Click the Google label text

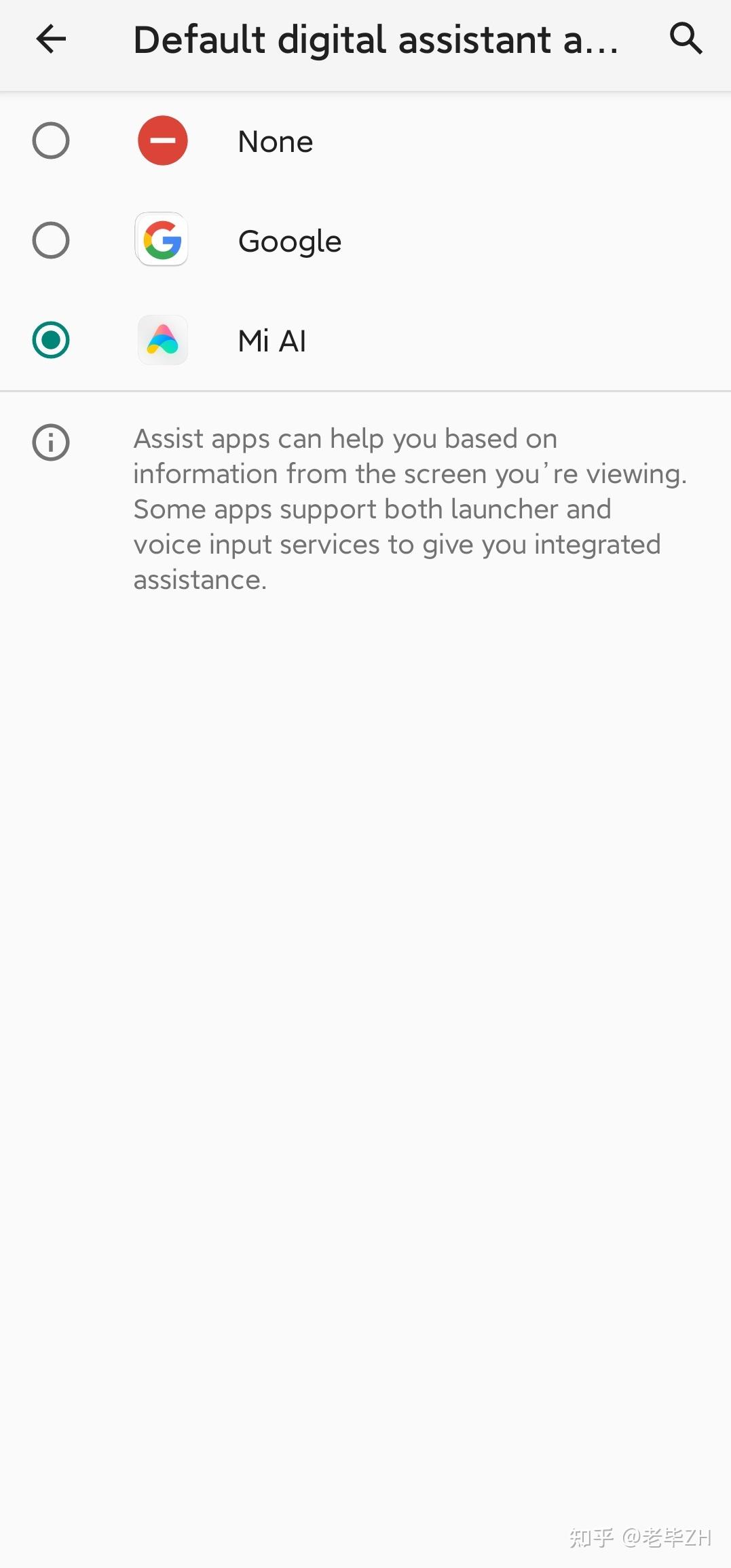coord(290,240)
